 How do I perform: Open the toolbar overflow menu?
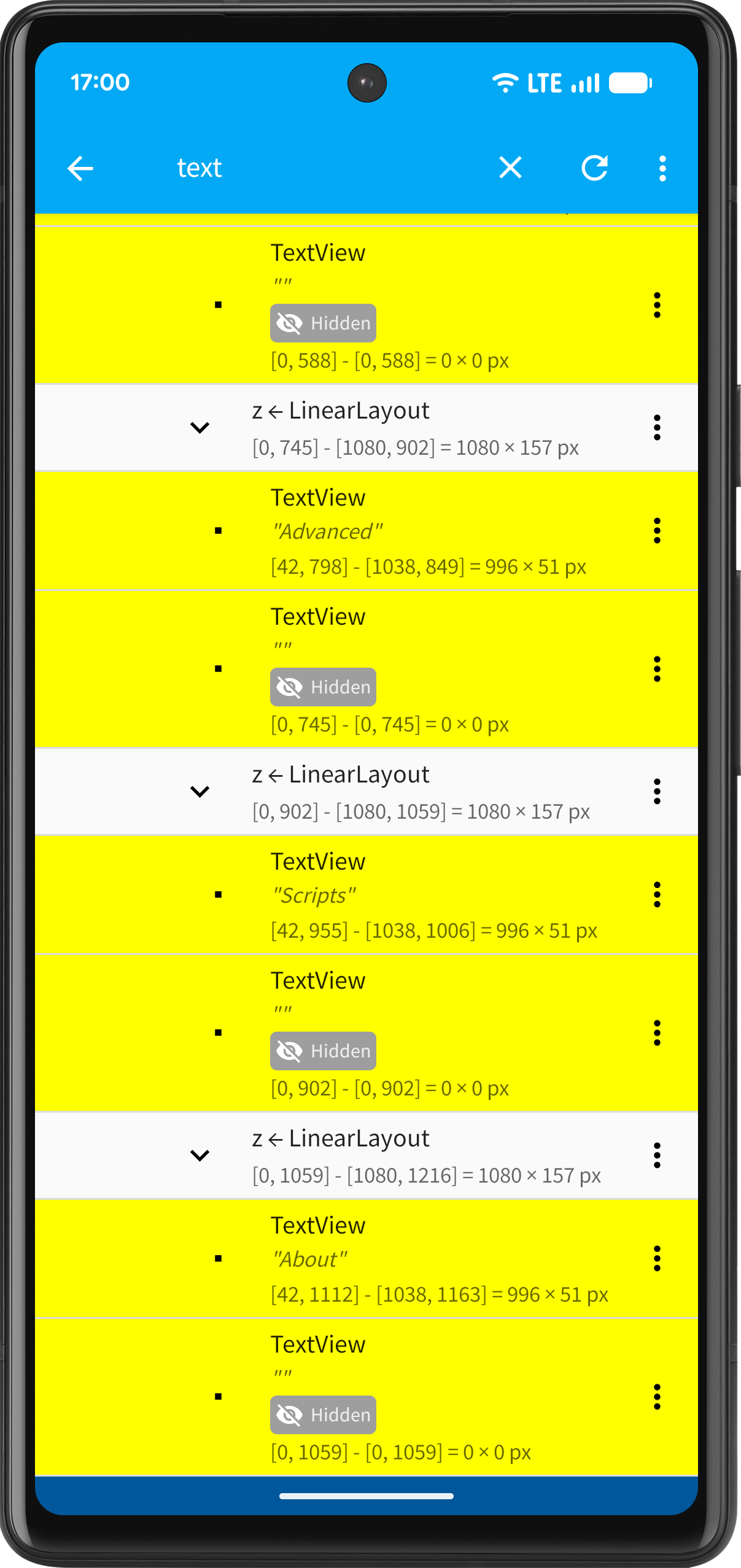click(662, 168)
